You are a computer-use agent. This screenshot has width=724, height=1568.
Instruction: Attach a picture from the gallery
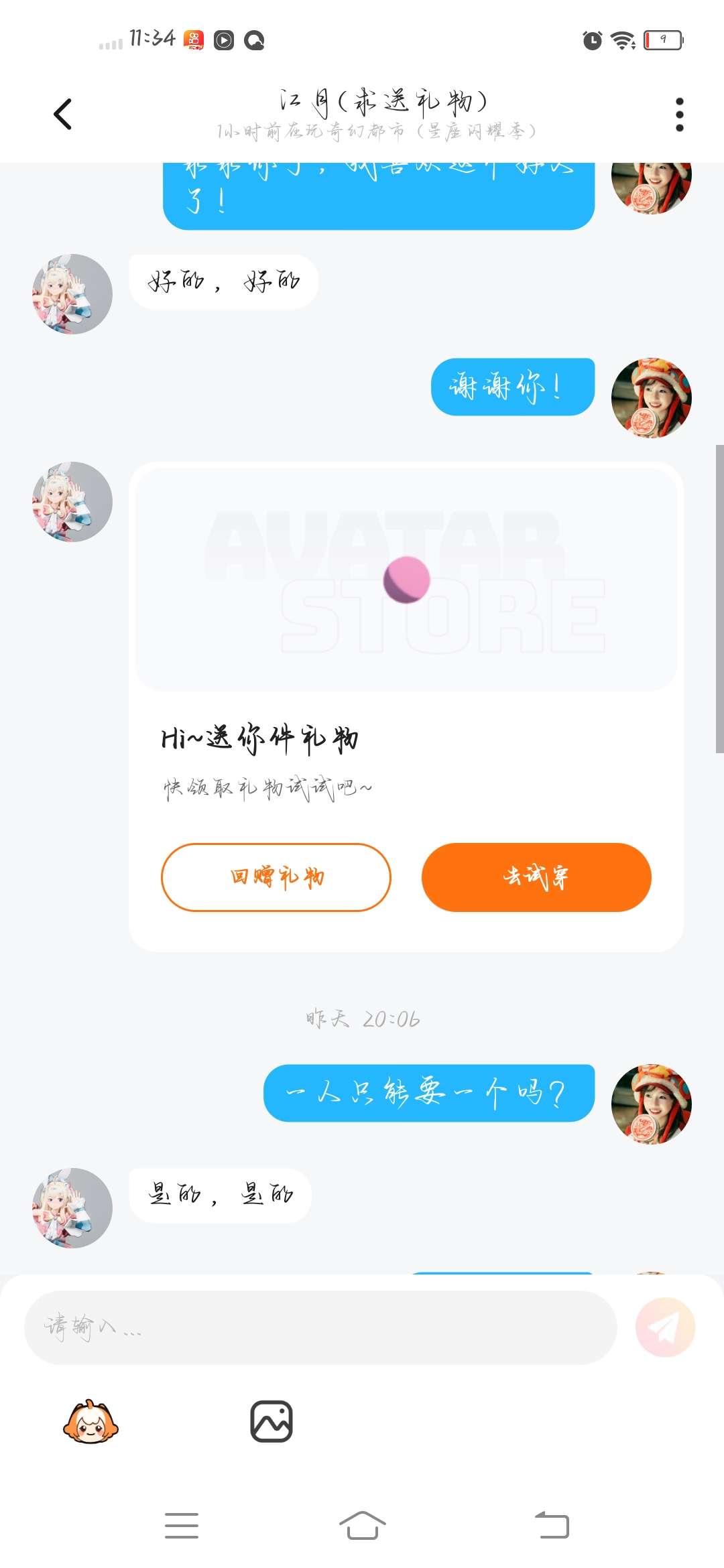click(271, 1421)
